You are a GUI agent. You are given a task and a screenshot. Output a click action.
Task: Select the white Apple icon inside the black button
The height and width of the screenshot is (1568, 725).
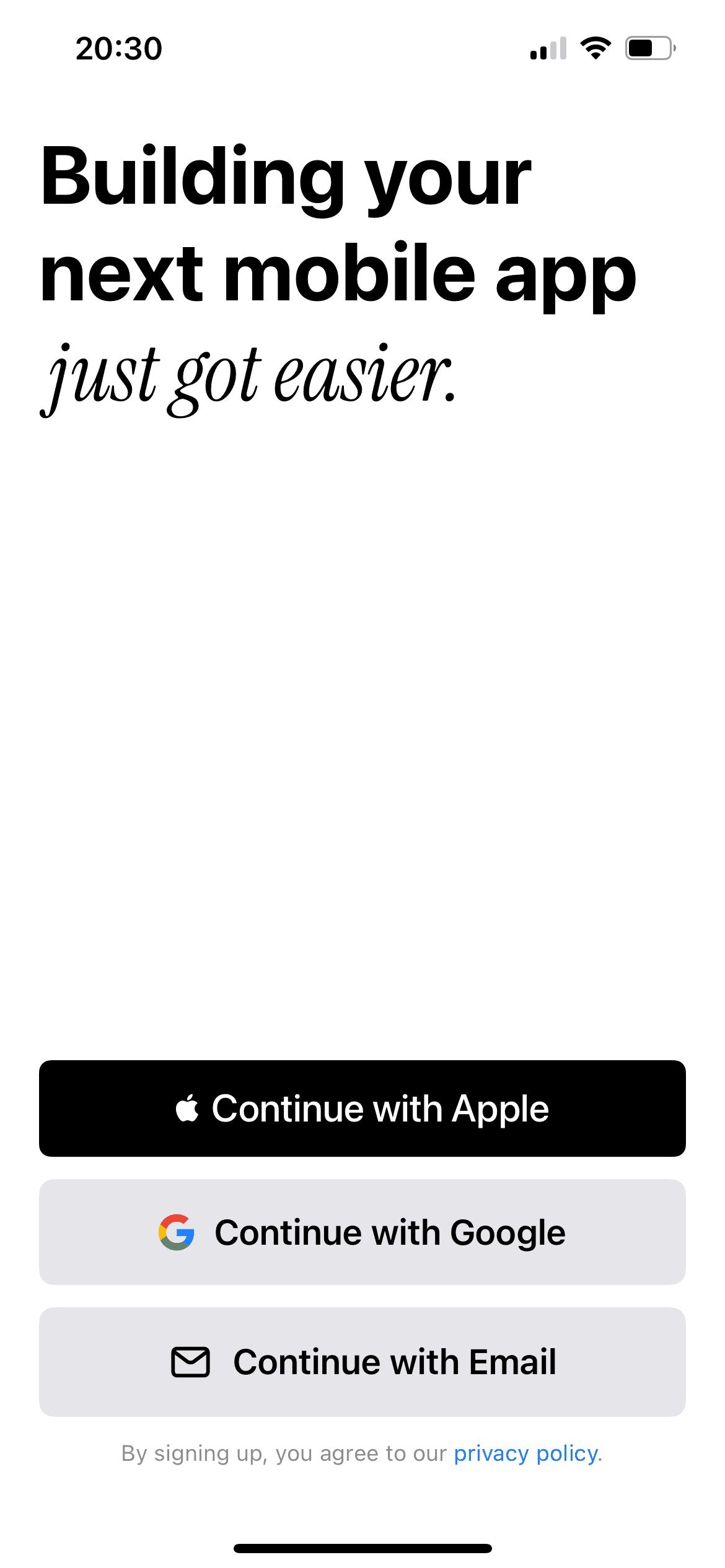click(188, 1108)
